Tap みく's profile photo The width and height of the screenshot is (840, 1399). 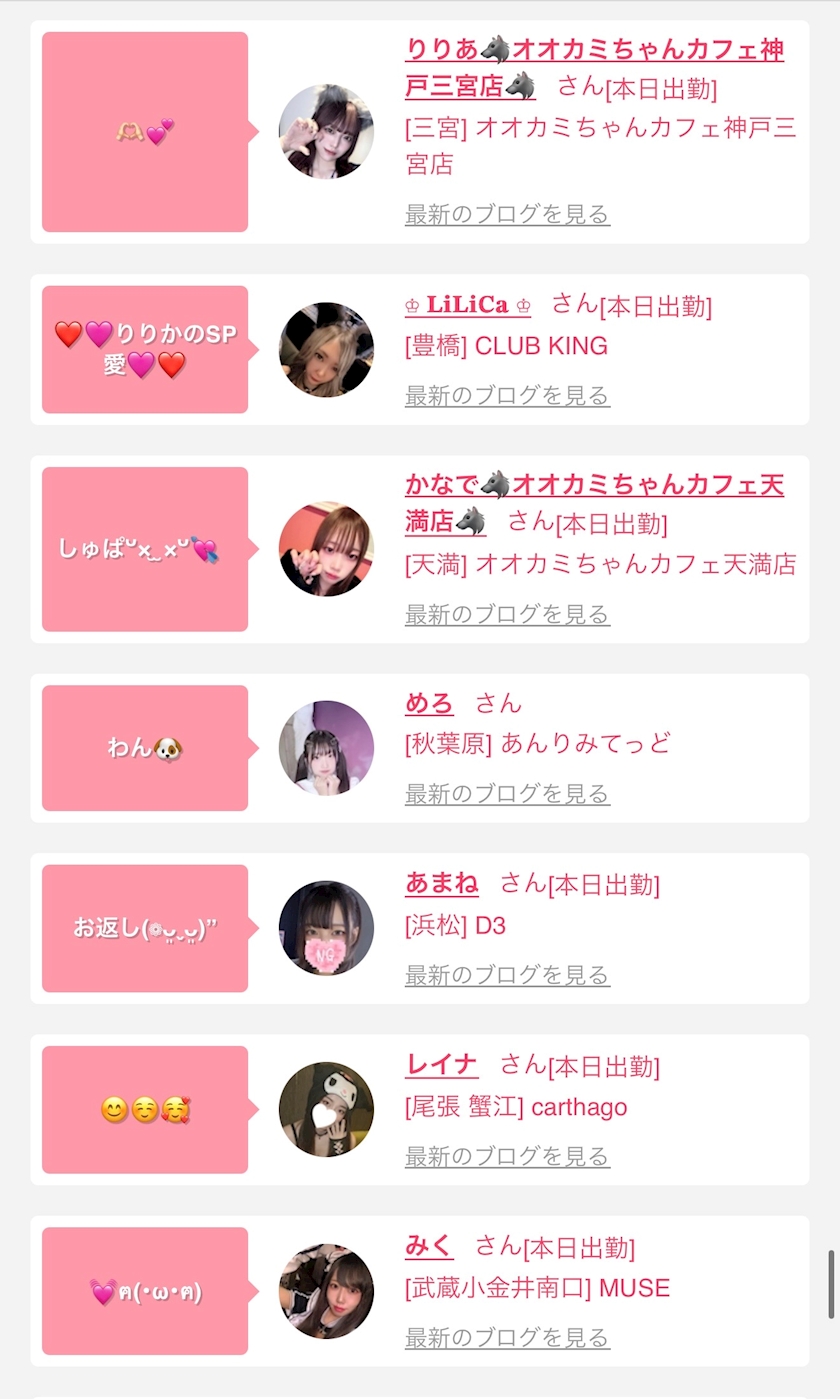pos(326,1291)
